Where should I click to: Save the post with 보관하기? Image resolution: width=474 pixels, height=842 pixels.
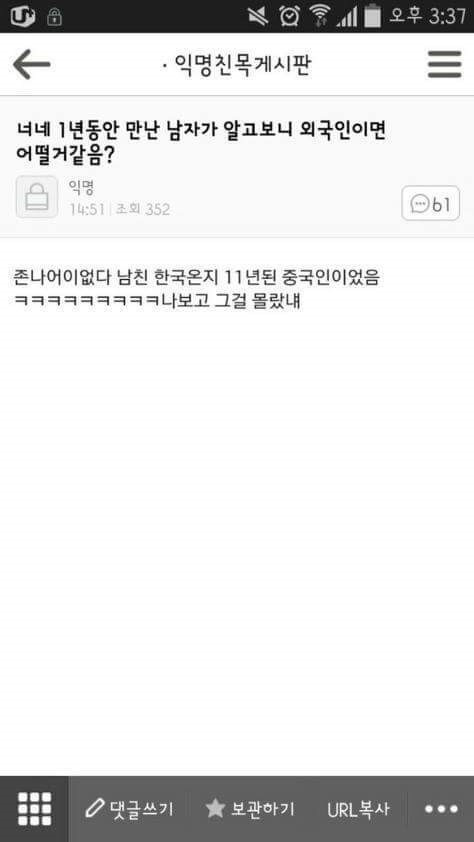[250, 809]
